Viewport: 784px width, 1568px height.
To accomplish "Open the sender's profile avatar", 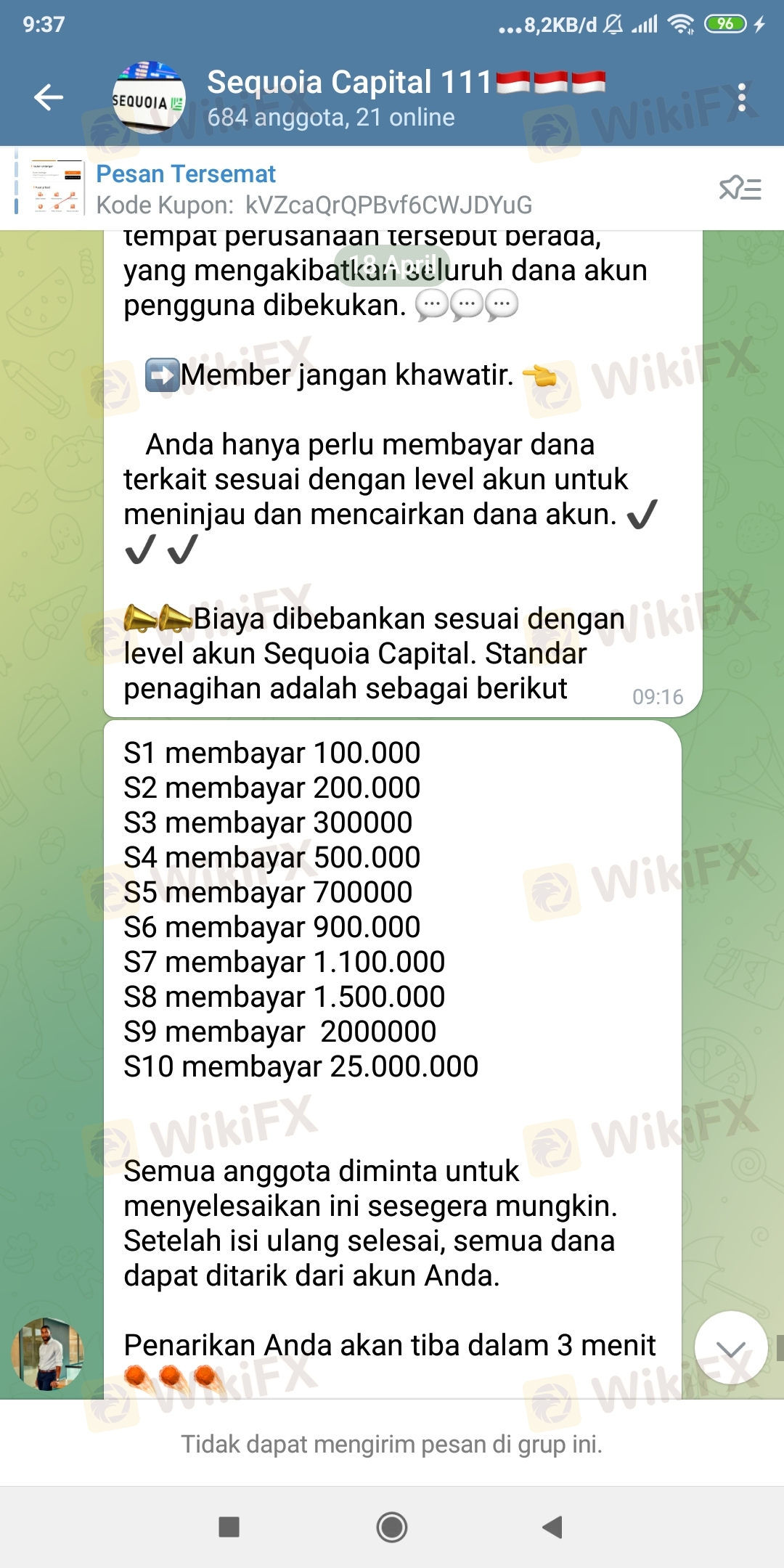I will (48, 1354).
